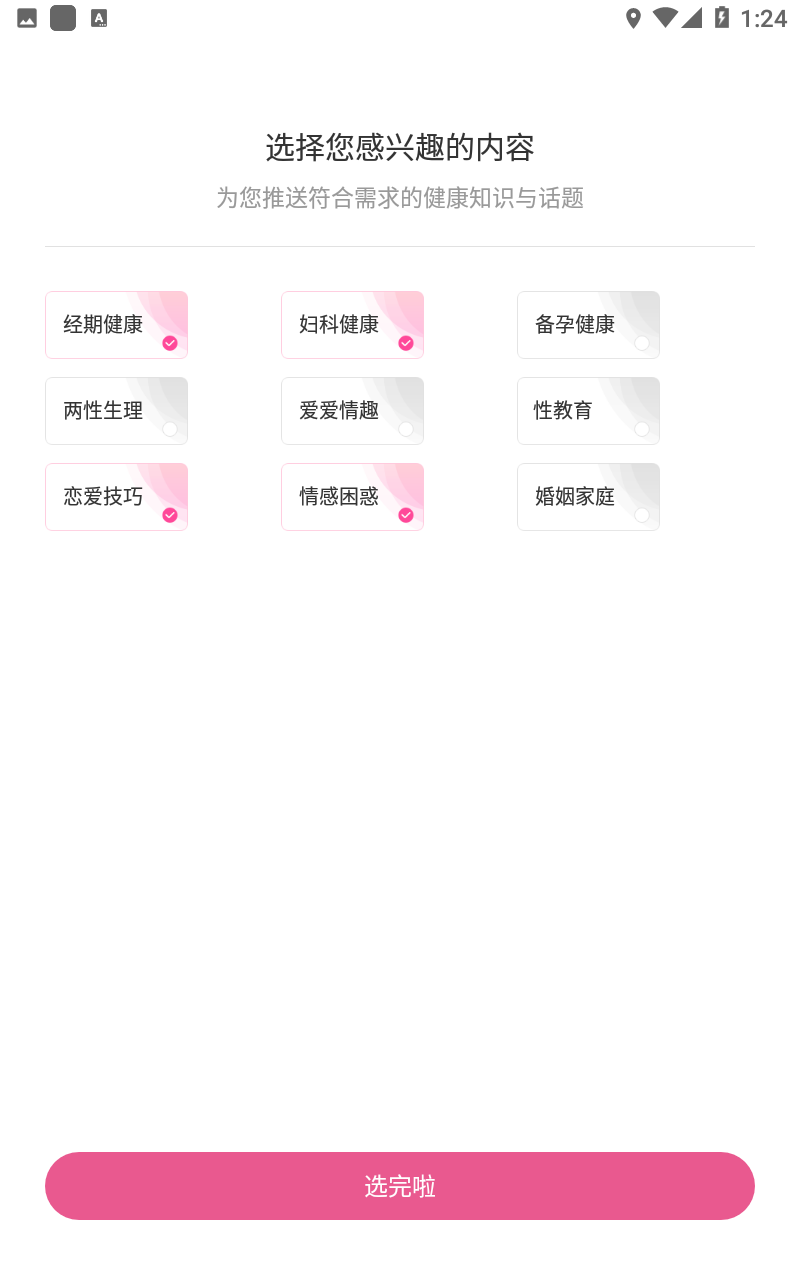Enable the 婚姻家庭 interest
800x1280 pixels.
588,497
